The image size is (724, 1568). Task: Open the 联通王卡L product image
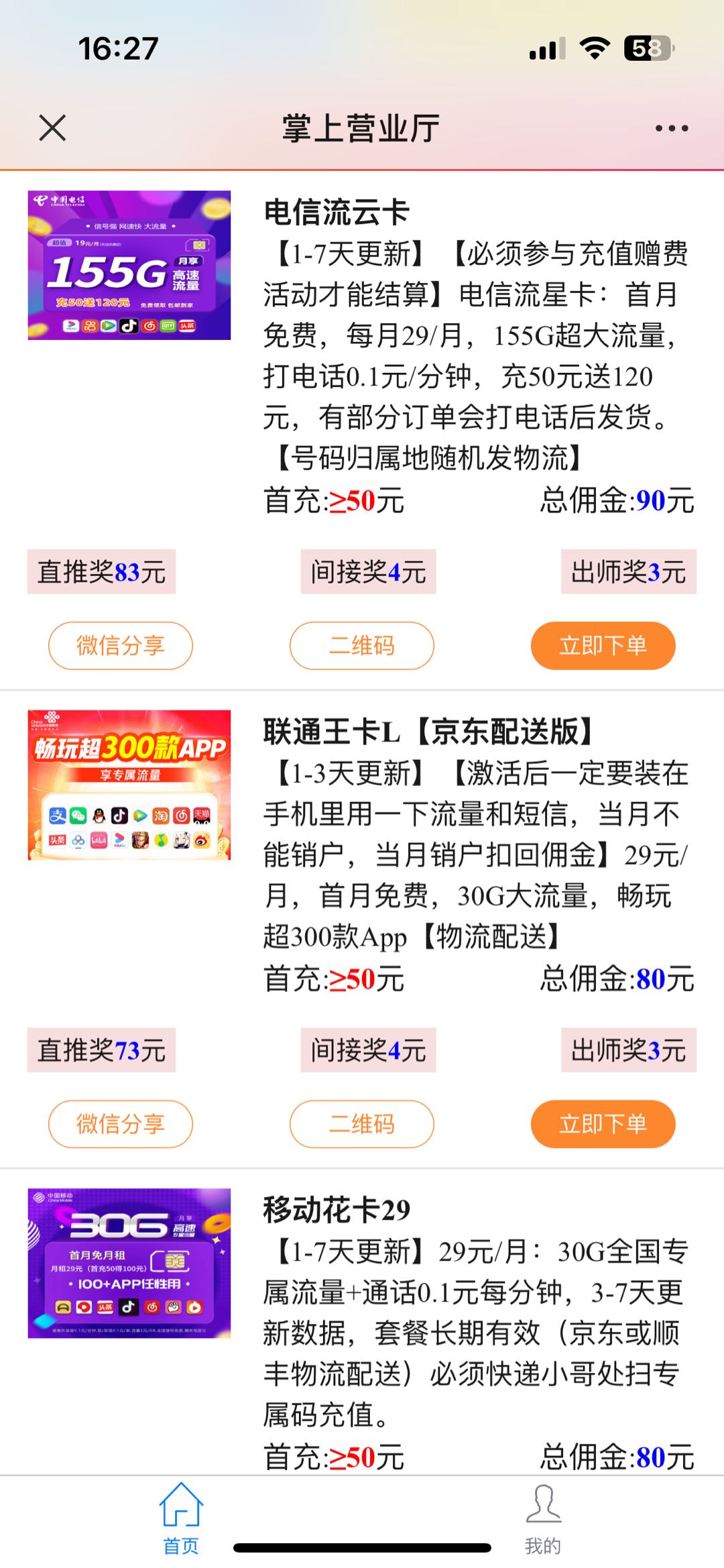pos(129,785)
